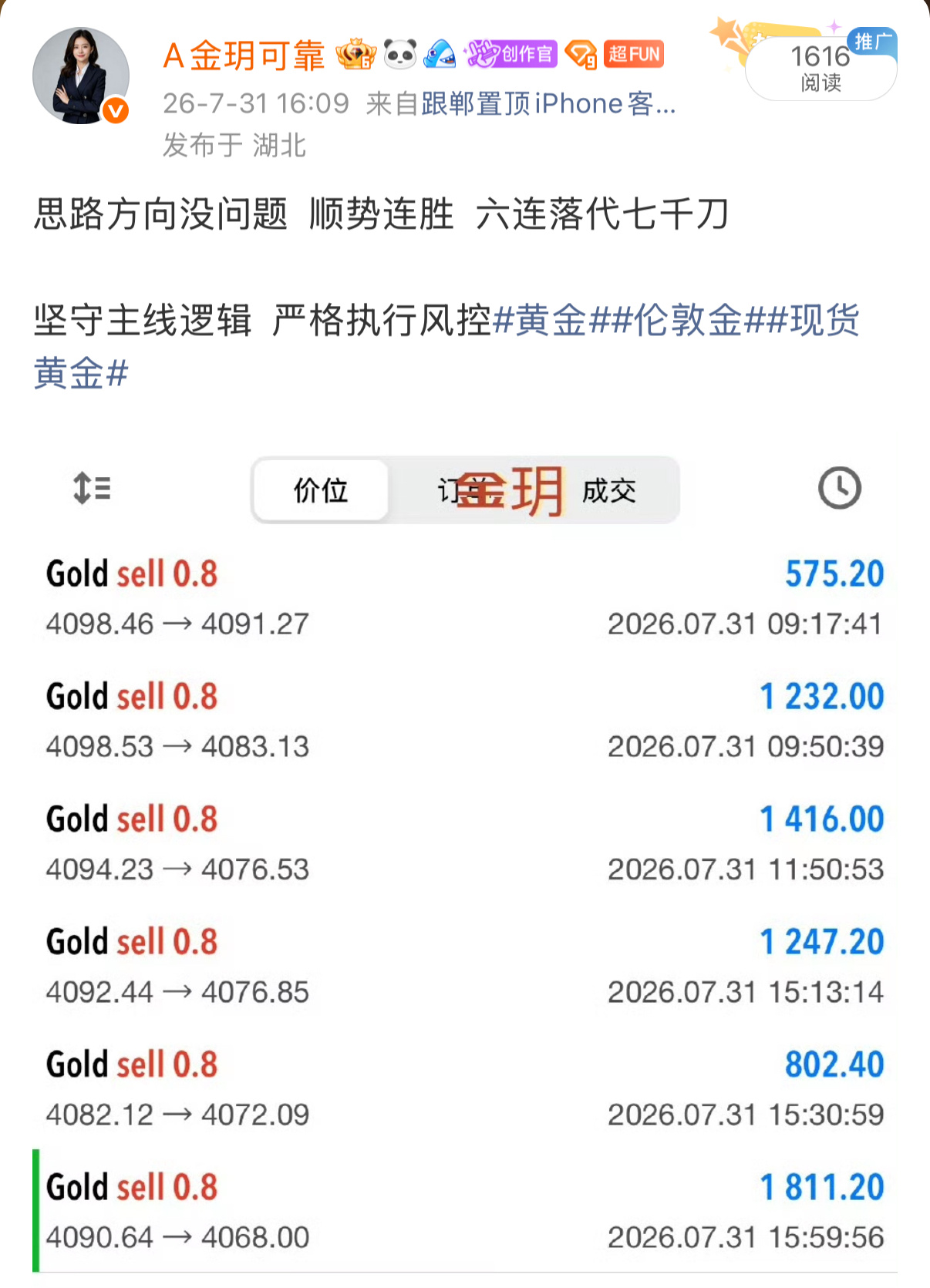Image resolution: width=930 pixels, height=1288 pixels.
Task: Open the A金玥可靠 username profile
Action: pos(244,56)
